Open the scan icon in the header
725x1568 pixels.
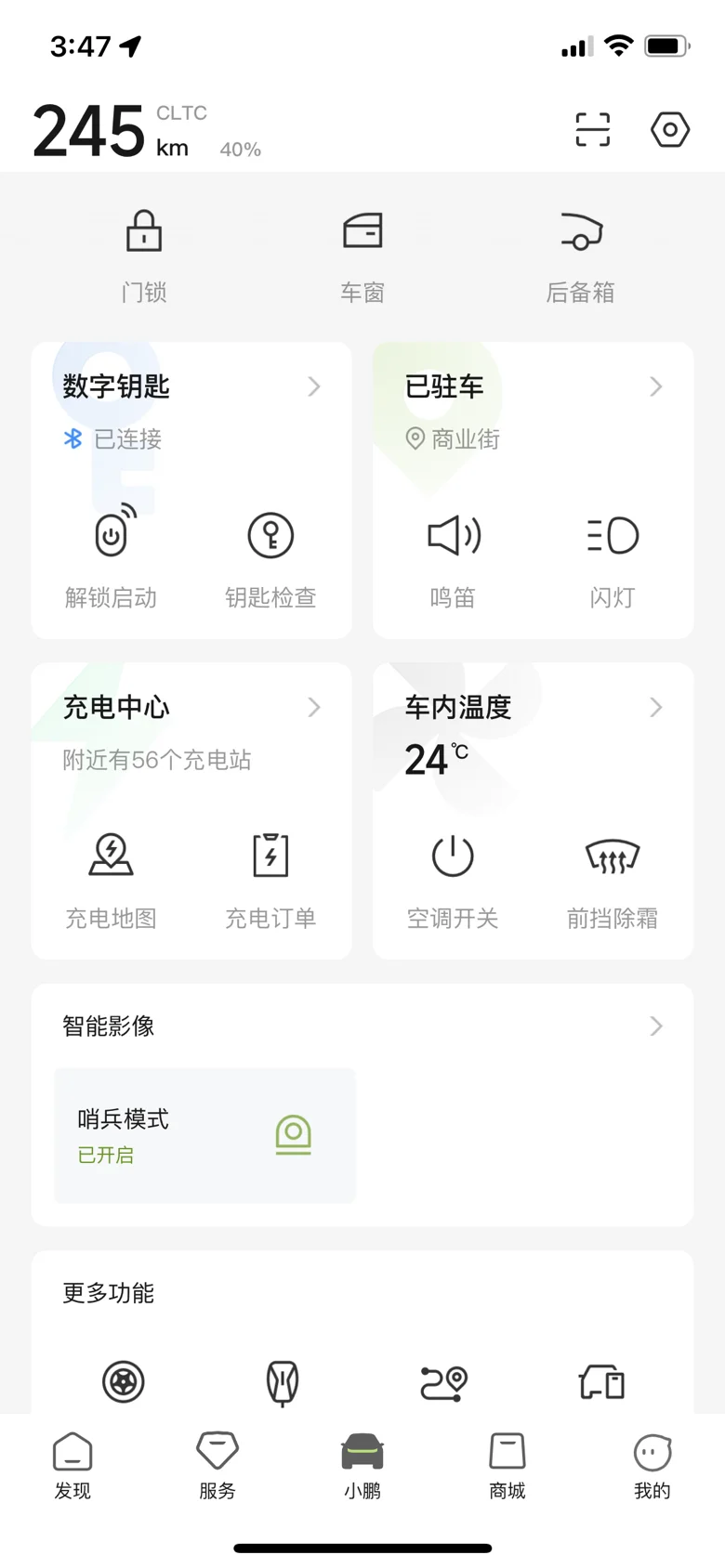click(x=592, y=129)
